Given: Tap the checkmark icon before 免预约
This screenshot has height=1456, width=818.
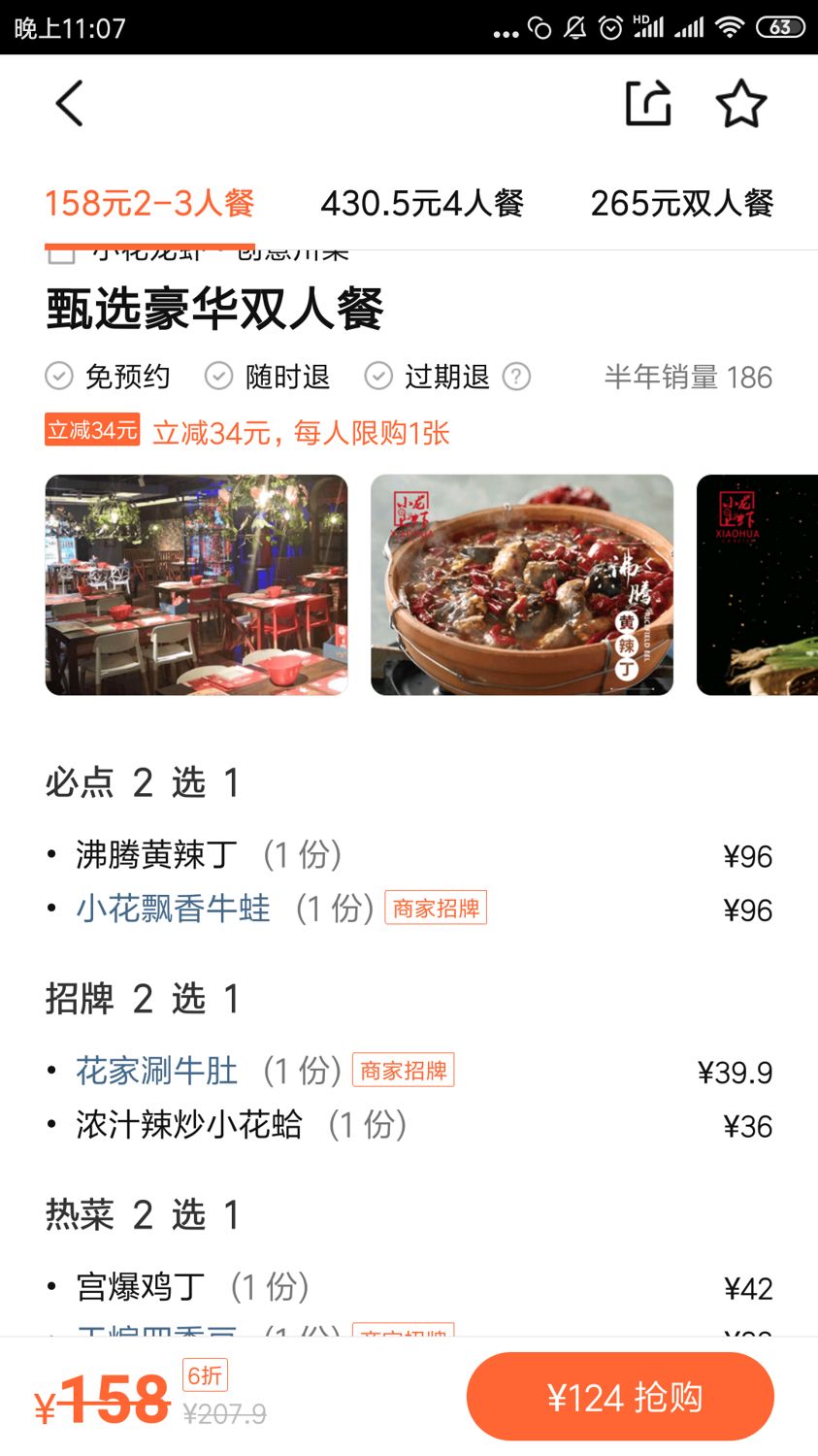Looking at the screenshot, I should pyautogui.click(x=58, y=377).
